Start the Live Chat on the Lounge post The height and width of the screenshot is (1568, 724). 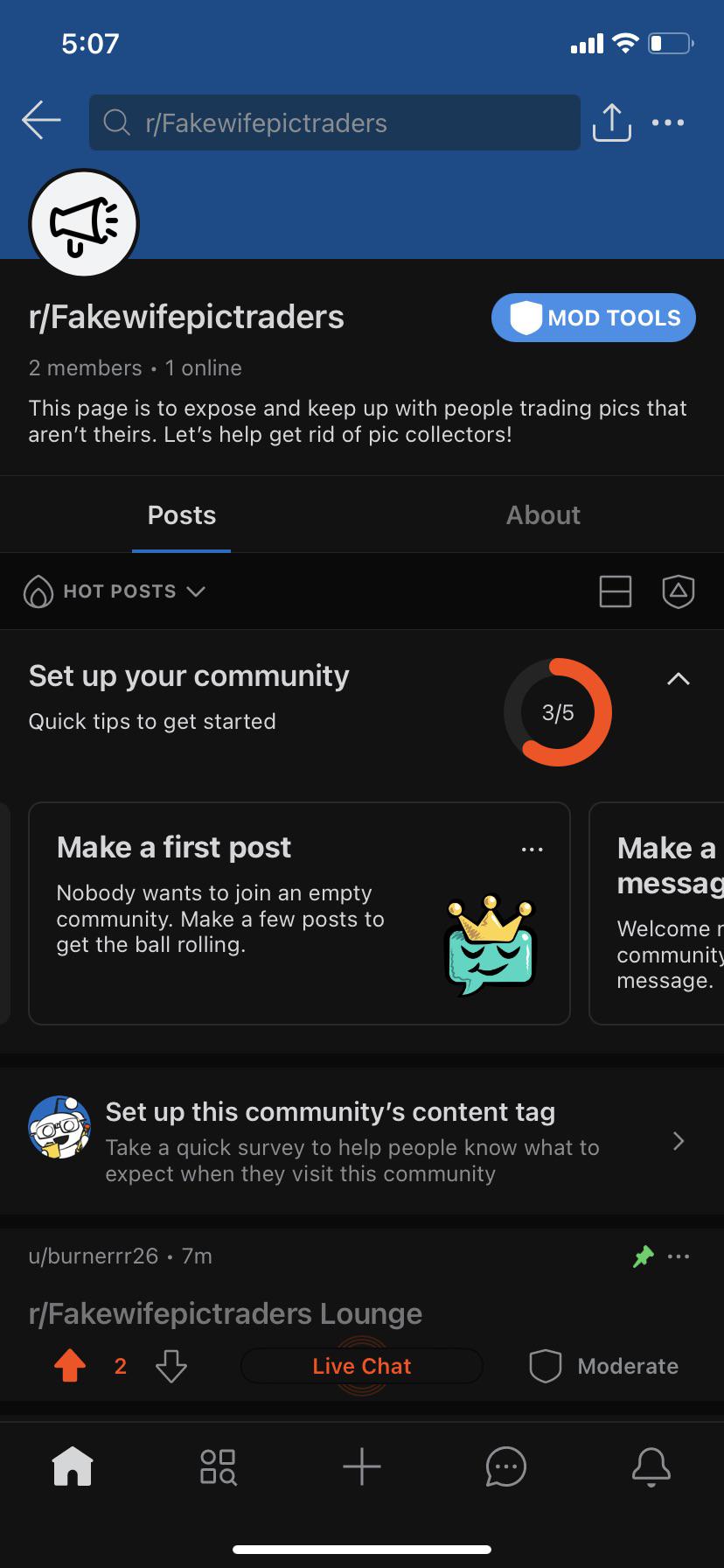click(x=361, y=1366)
